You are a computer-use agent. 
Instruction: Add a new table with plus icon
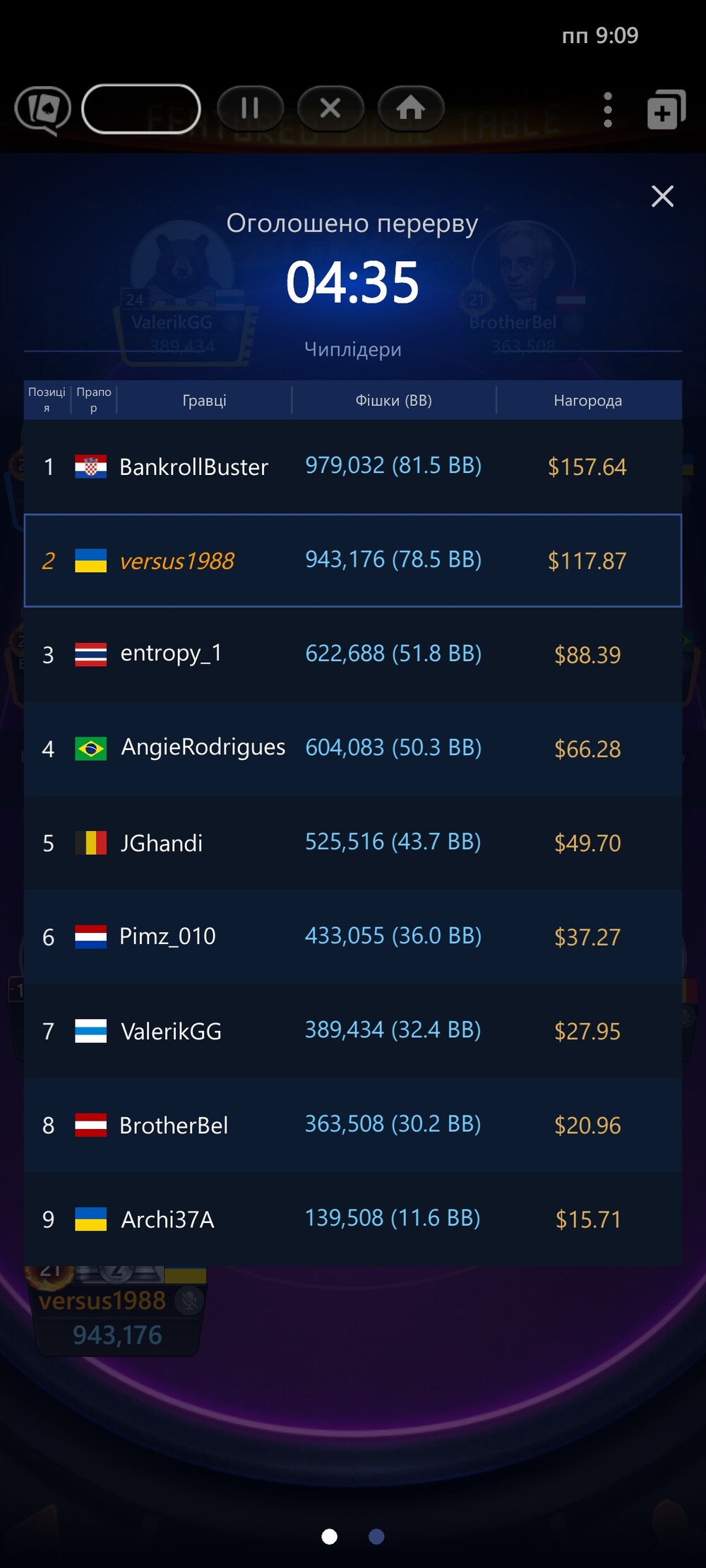tap(665, 110)
